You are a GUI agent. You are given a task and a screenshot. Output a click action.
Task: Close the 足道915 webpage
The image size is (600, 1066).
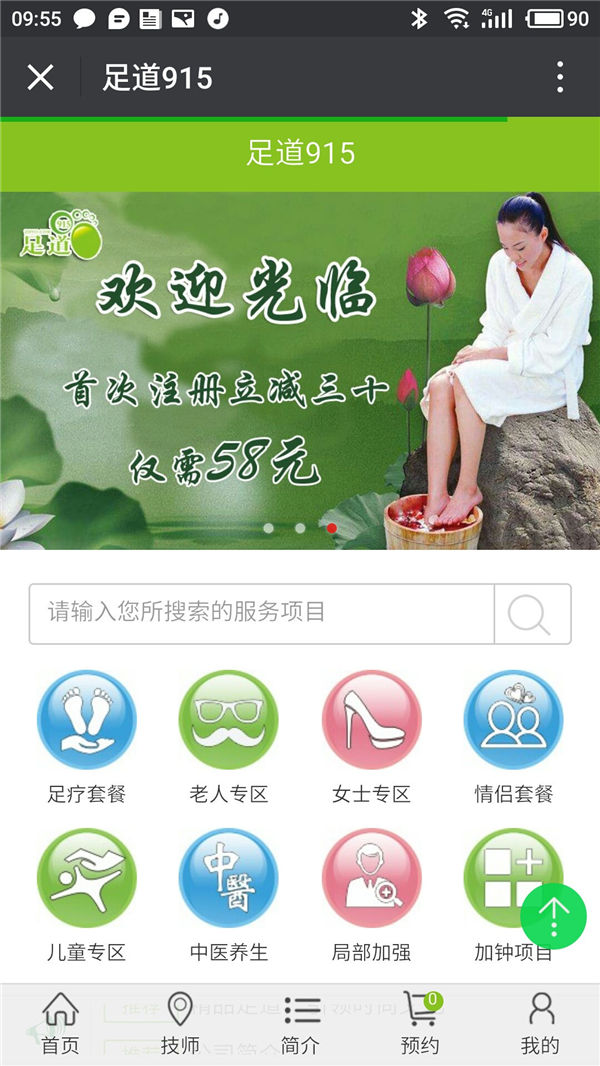pyautogui.click(x=40, y=77)
